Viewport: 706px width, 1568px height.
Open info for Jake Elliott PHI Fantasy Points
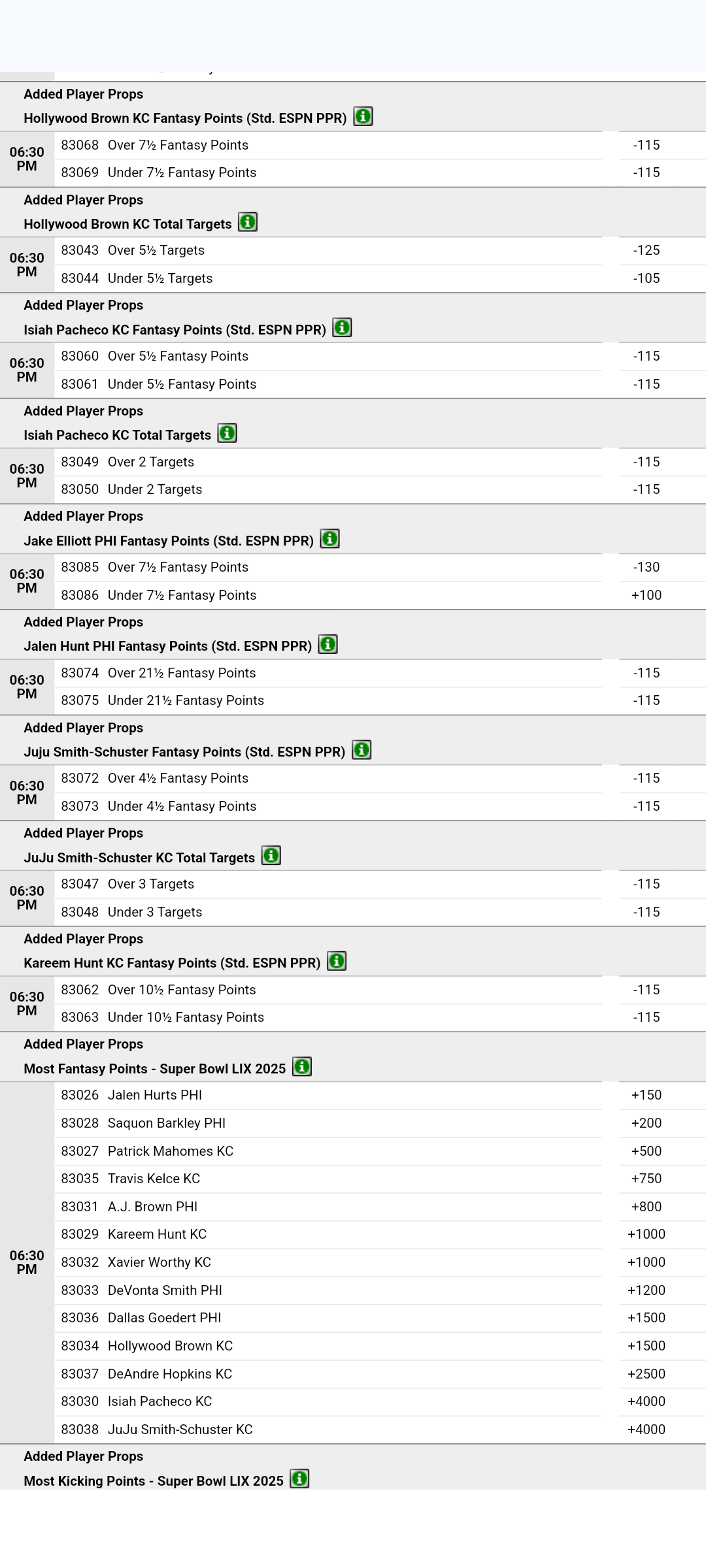329,540
